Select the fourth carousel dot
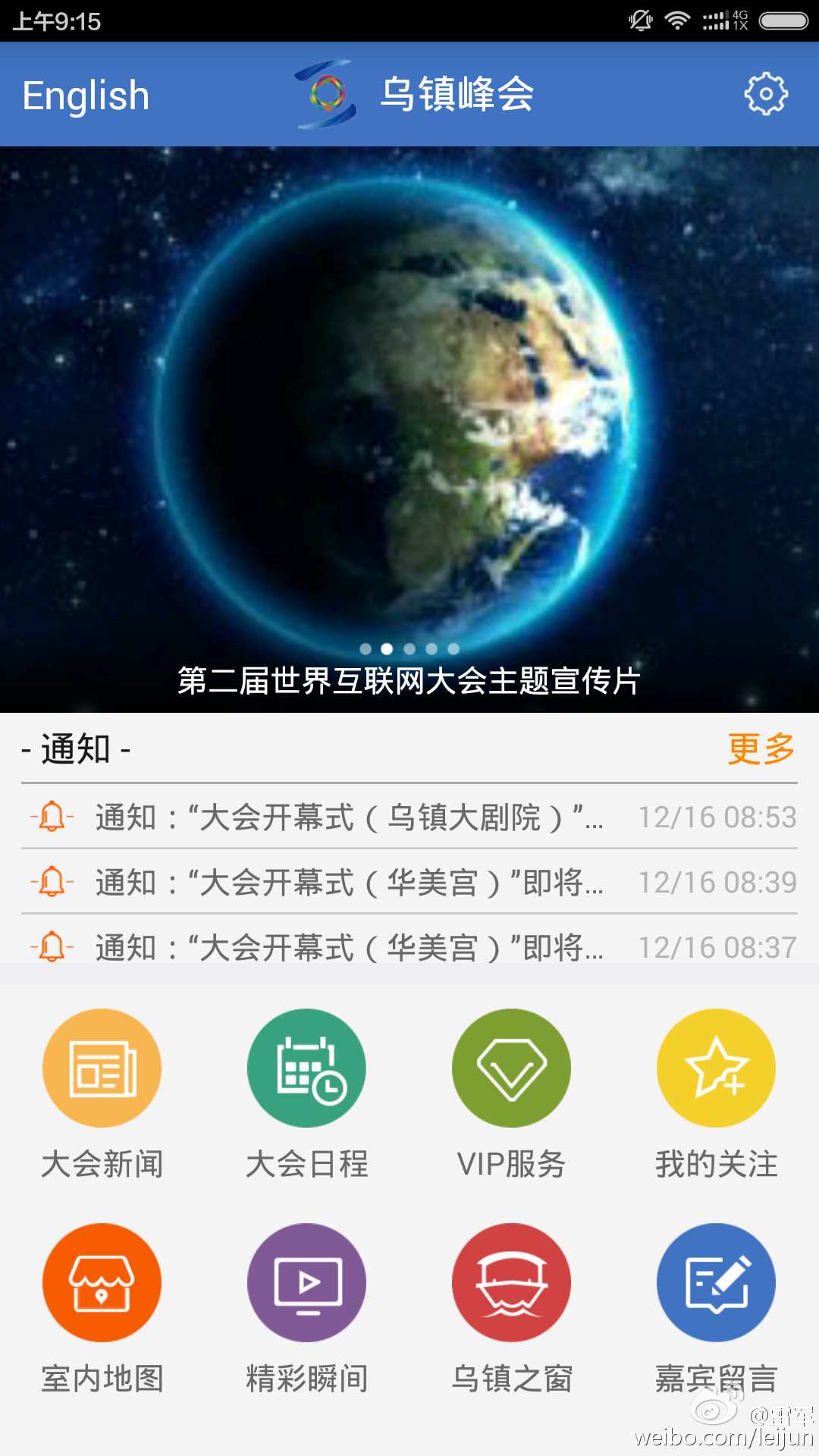 point(431,649)
